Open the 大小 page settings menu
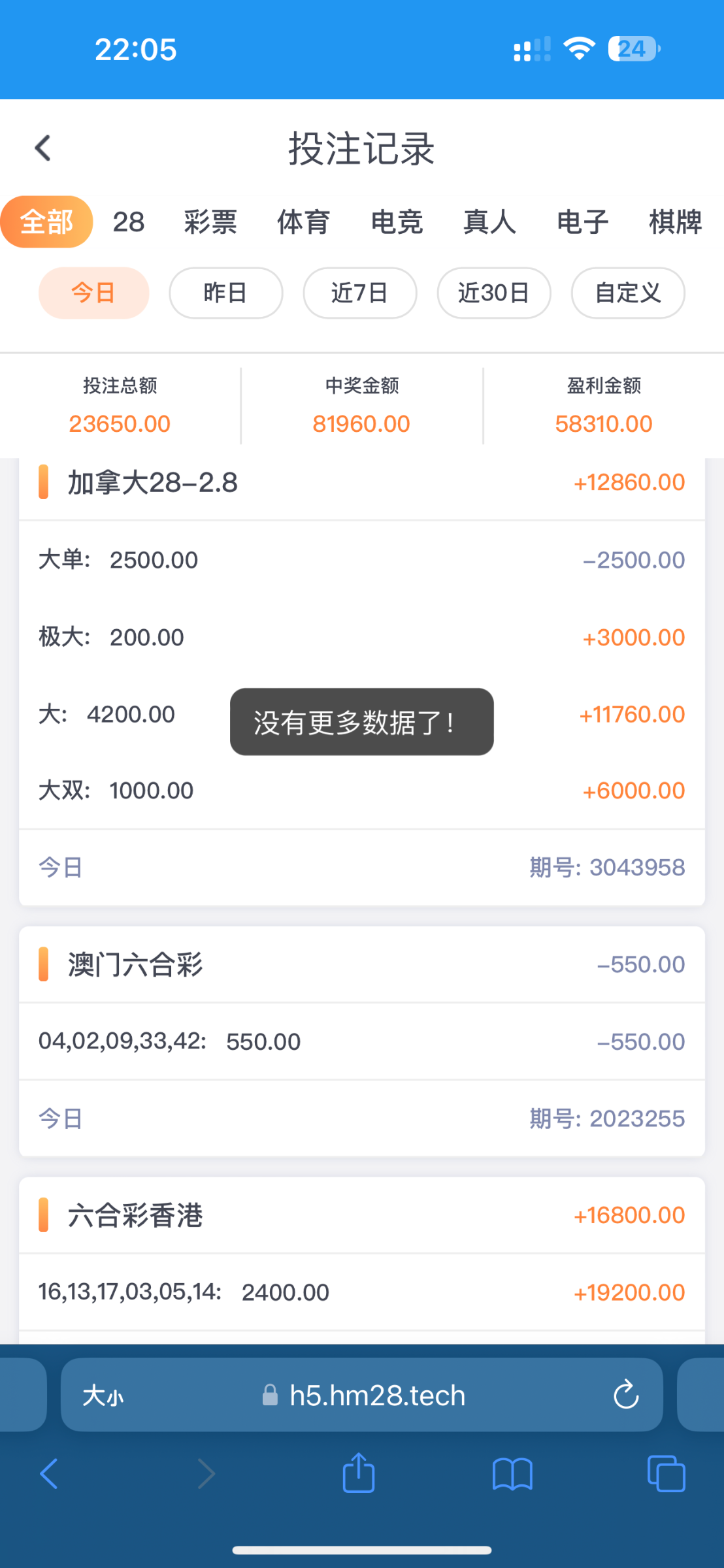Screen dimensions: 724x1568 click(x=103, y=1396)
